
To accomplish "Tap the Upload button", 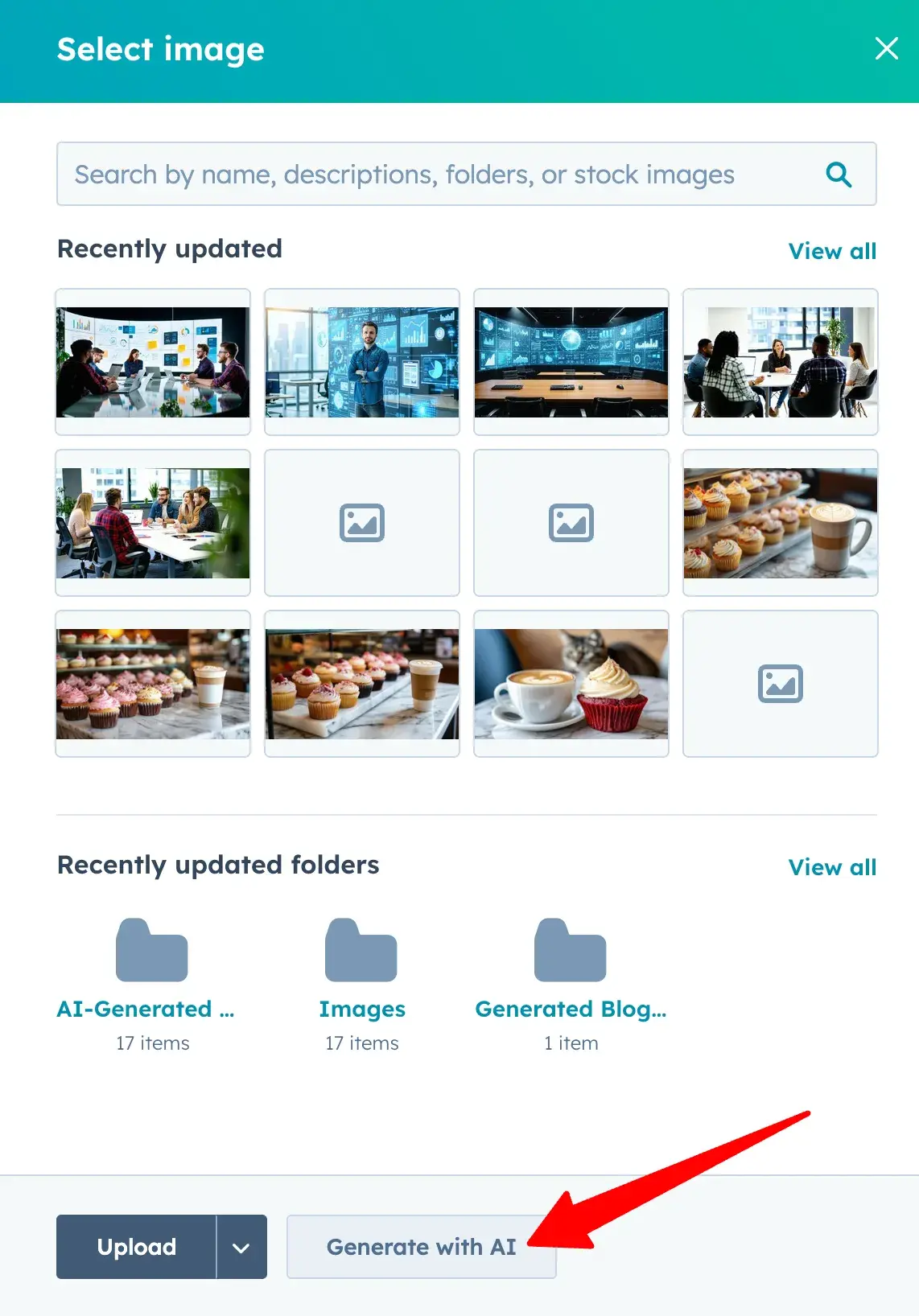I will point(137,1247).
